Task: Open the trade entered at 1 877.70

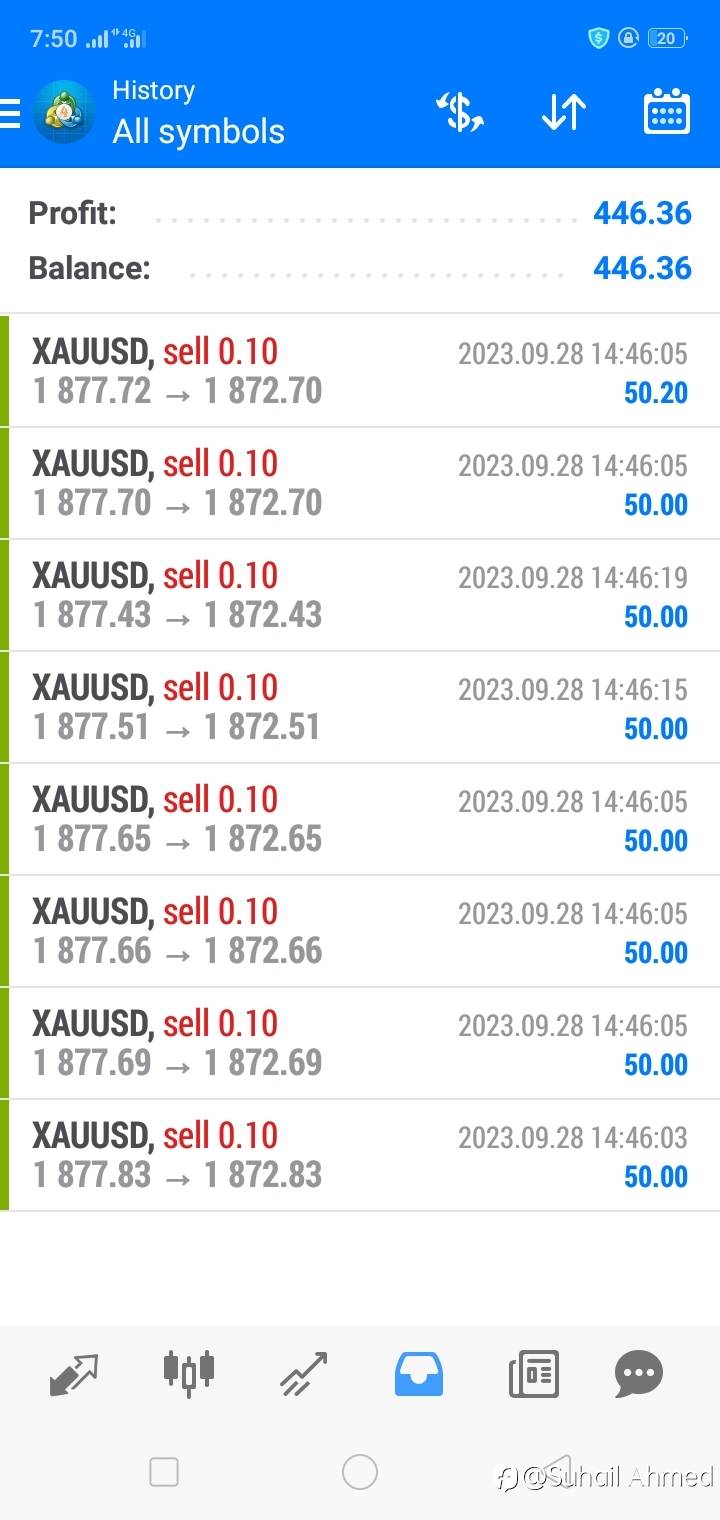Action: (360, 483)
